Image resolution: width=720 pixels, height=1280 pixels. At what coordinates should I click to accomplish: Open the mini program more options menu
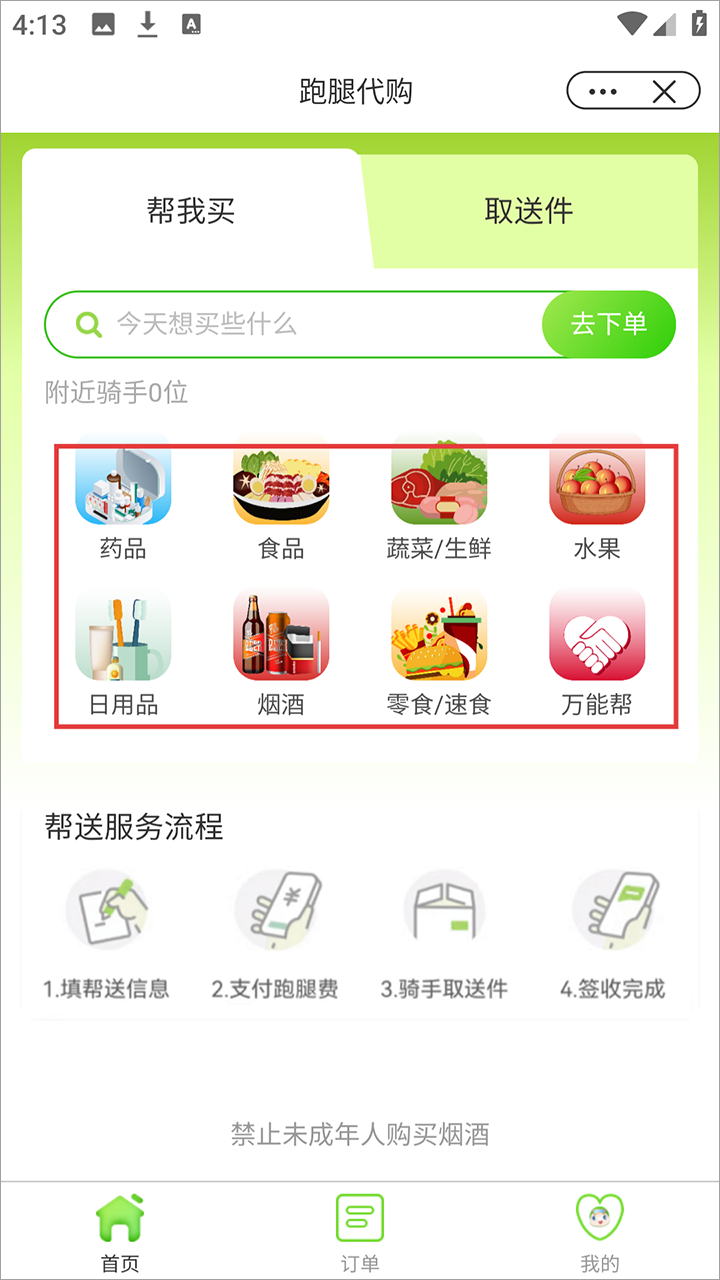(x=603, y=92)
